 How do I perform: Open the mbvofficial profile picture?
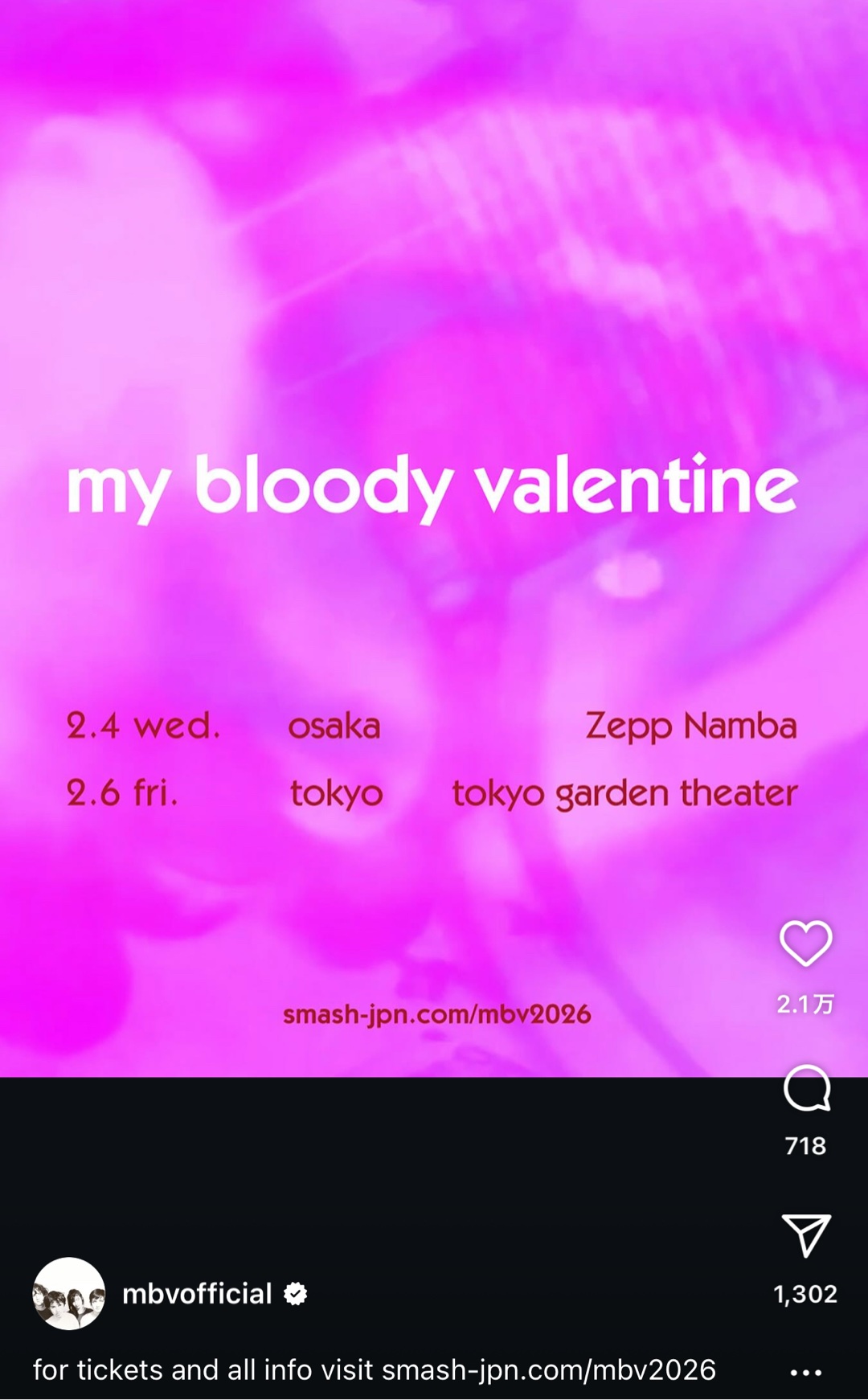69,1293
